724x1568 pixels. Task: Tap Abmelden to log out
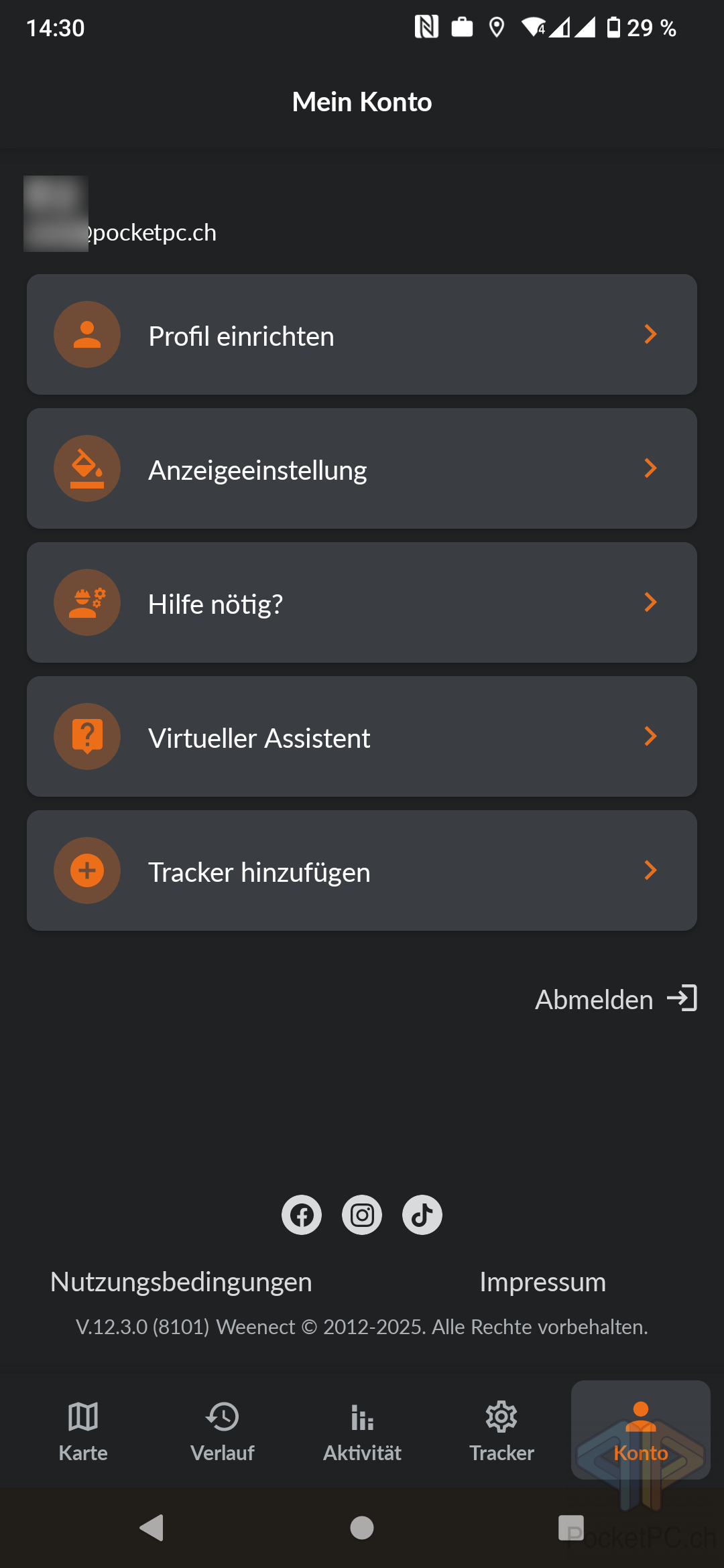[x=616, y=998]
